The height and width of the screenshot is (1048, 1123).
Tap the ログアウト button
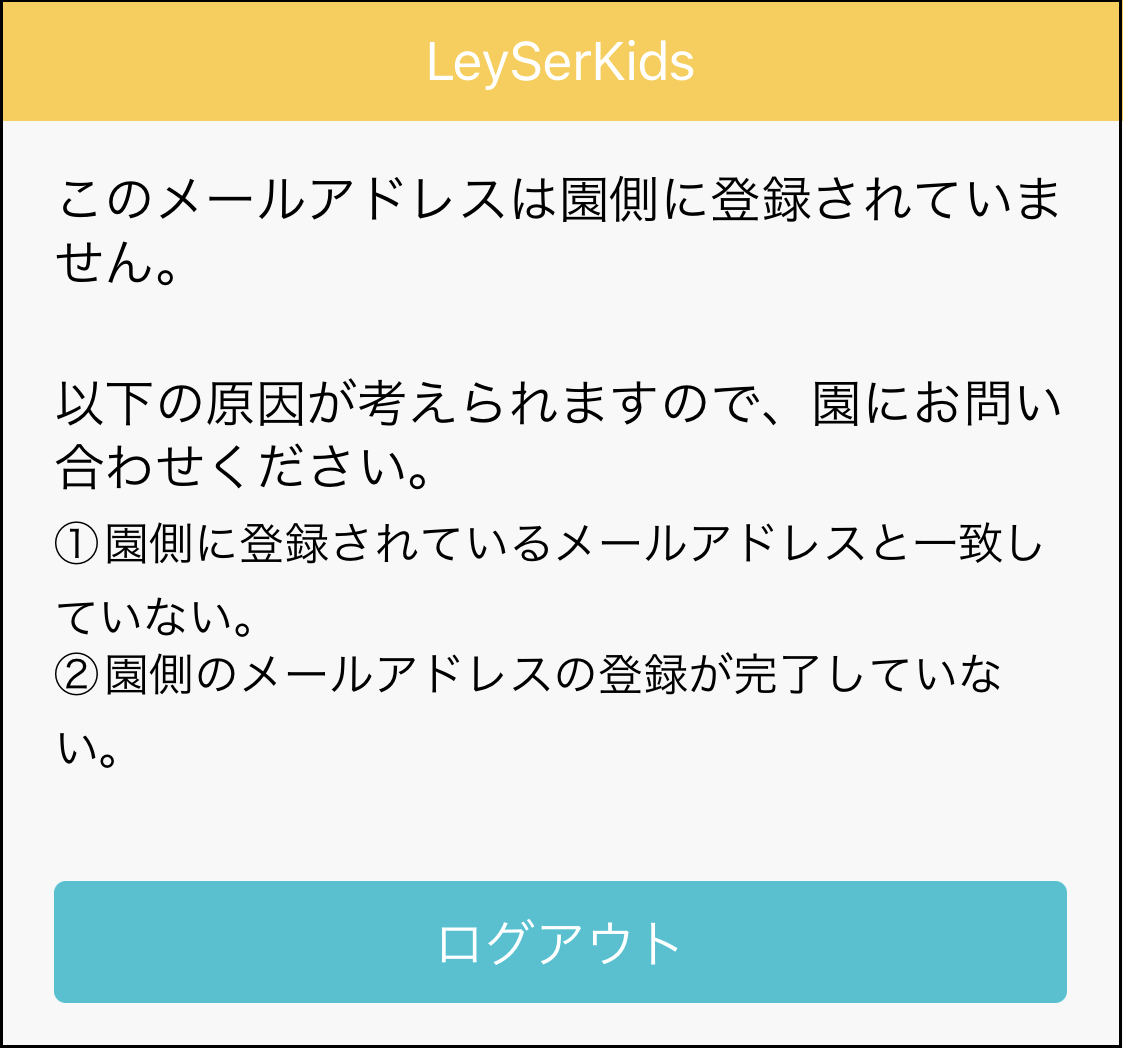[x=560, y=942]
